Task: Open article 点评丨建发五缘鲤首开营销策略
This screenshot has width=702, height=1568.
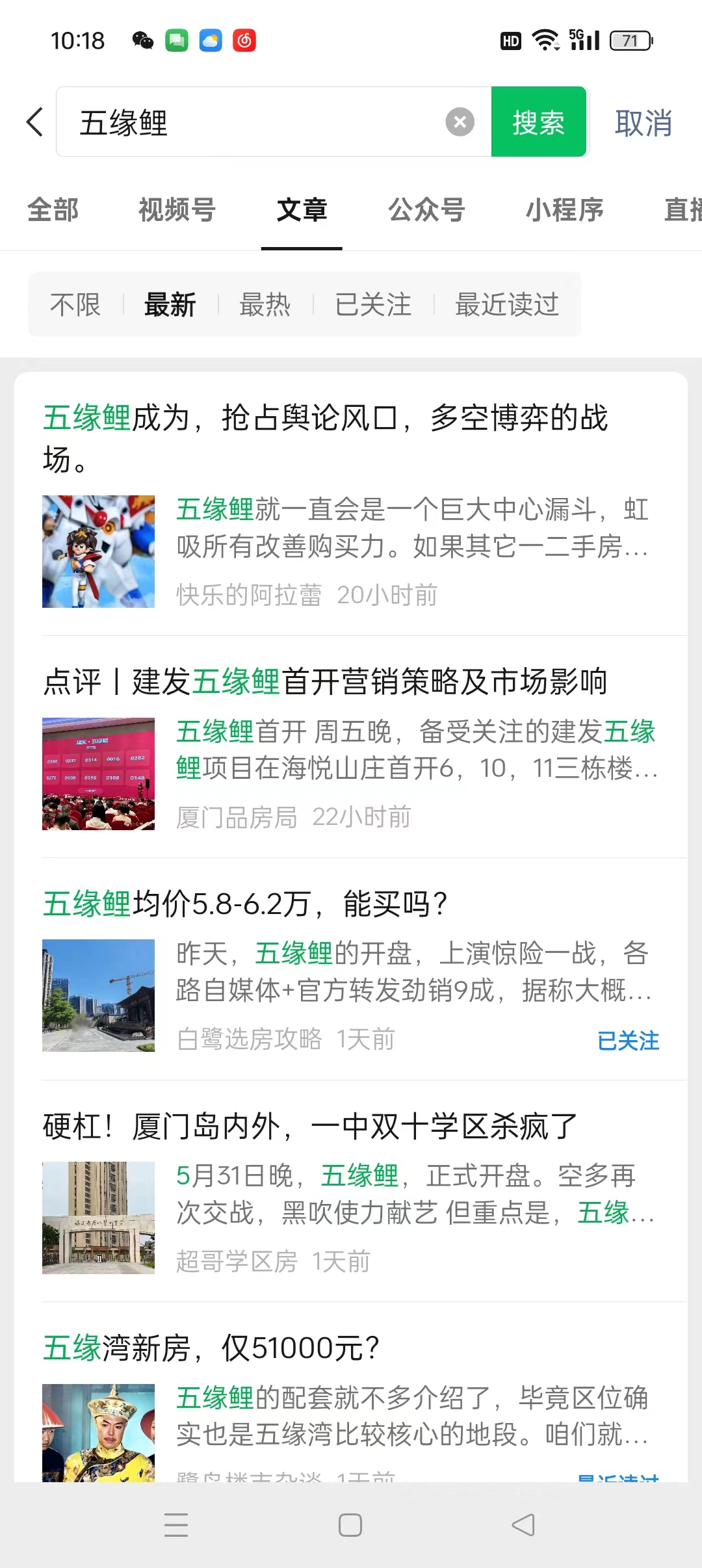Action: coord(325,682)
